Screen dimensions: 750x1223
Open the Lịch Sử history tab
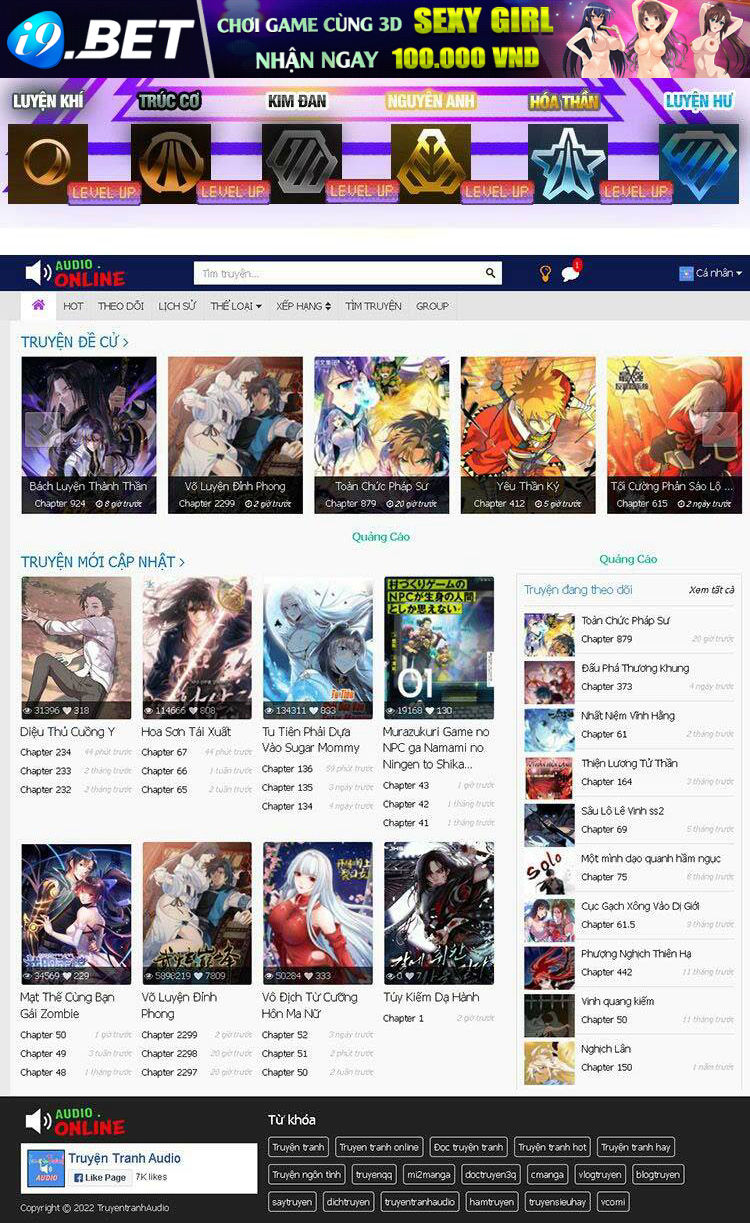coord(177,306)
